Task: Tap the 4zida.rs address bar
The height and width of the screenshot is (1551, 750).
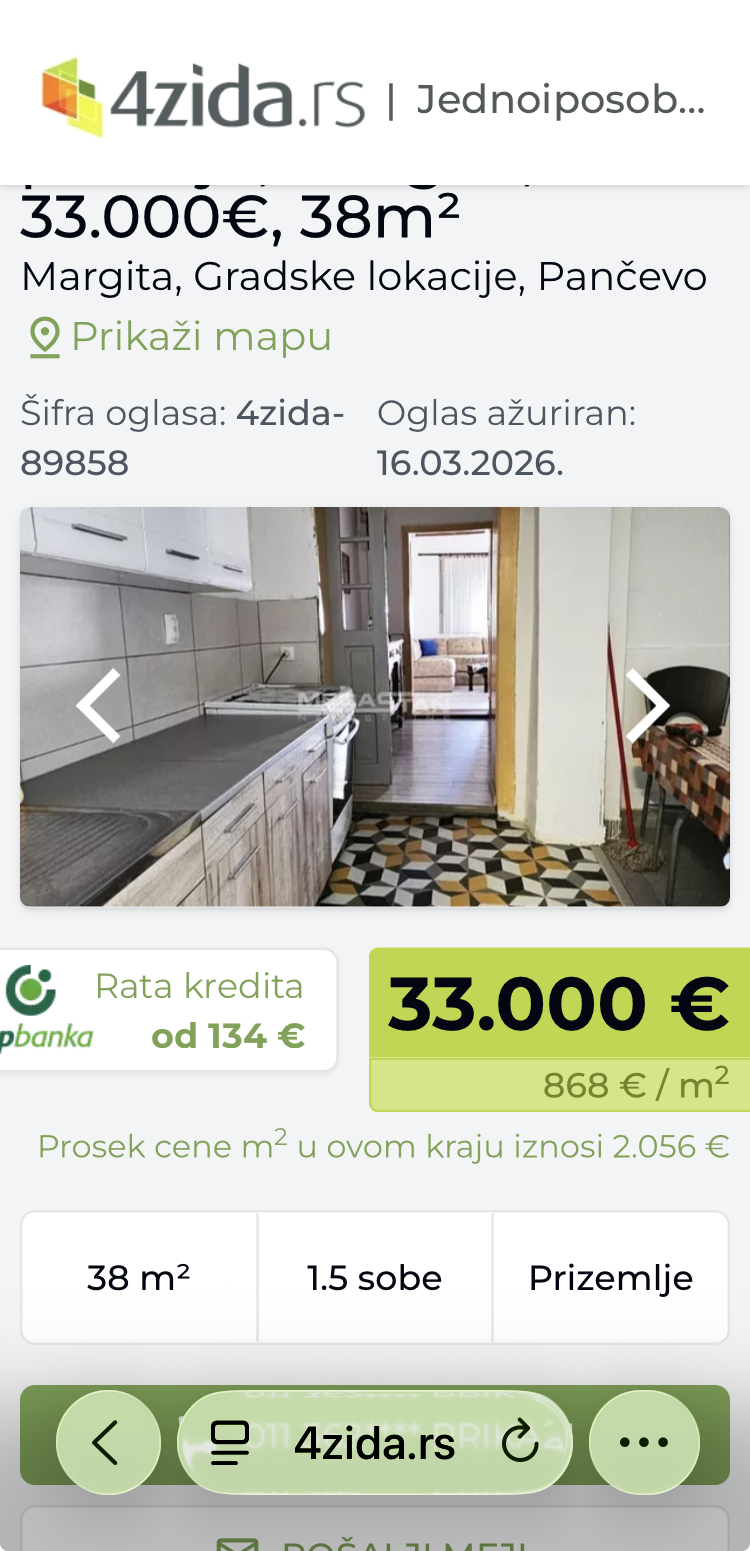Action: (375, 1442)
